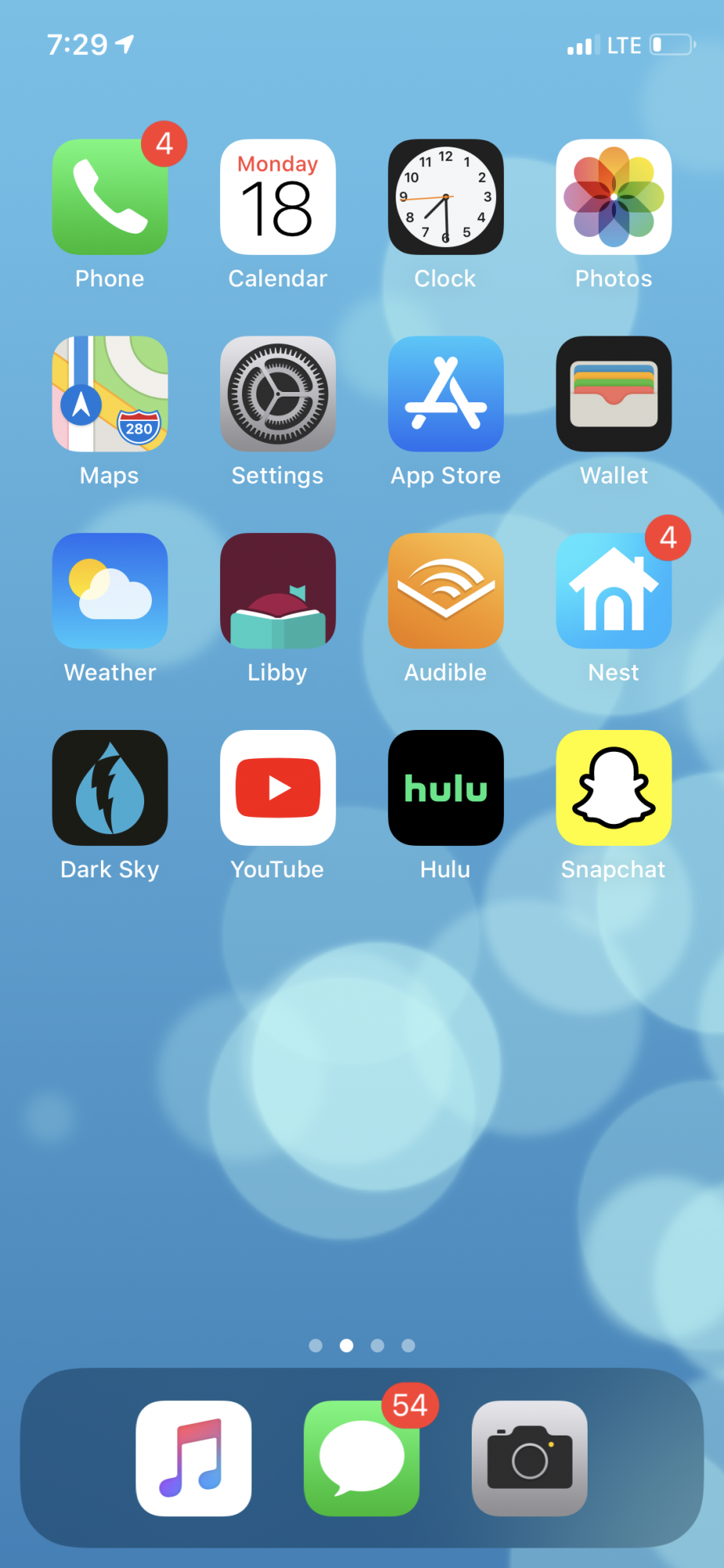Open the Libby app
The width and height of the screenshot is (724, 1568).
coord(278,590)
